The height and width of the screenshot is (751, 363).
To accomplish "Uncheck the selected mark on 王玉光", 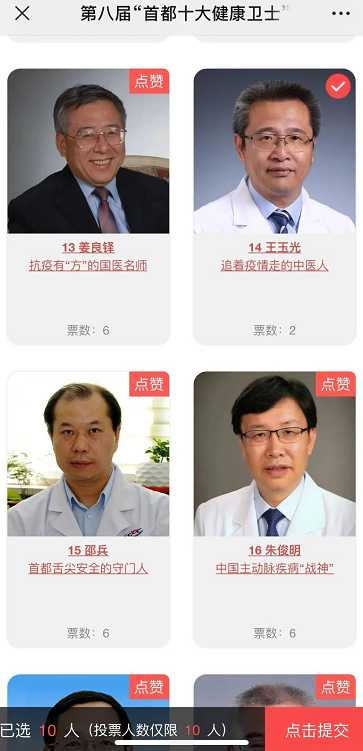I will pyautogui.click(x=338, y=86).
